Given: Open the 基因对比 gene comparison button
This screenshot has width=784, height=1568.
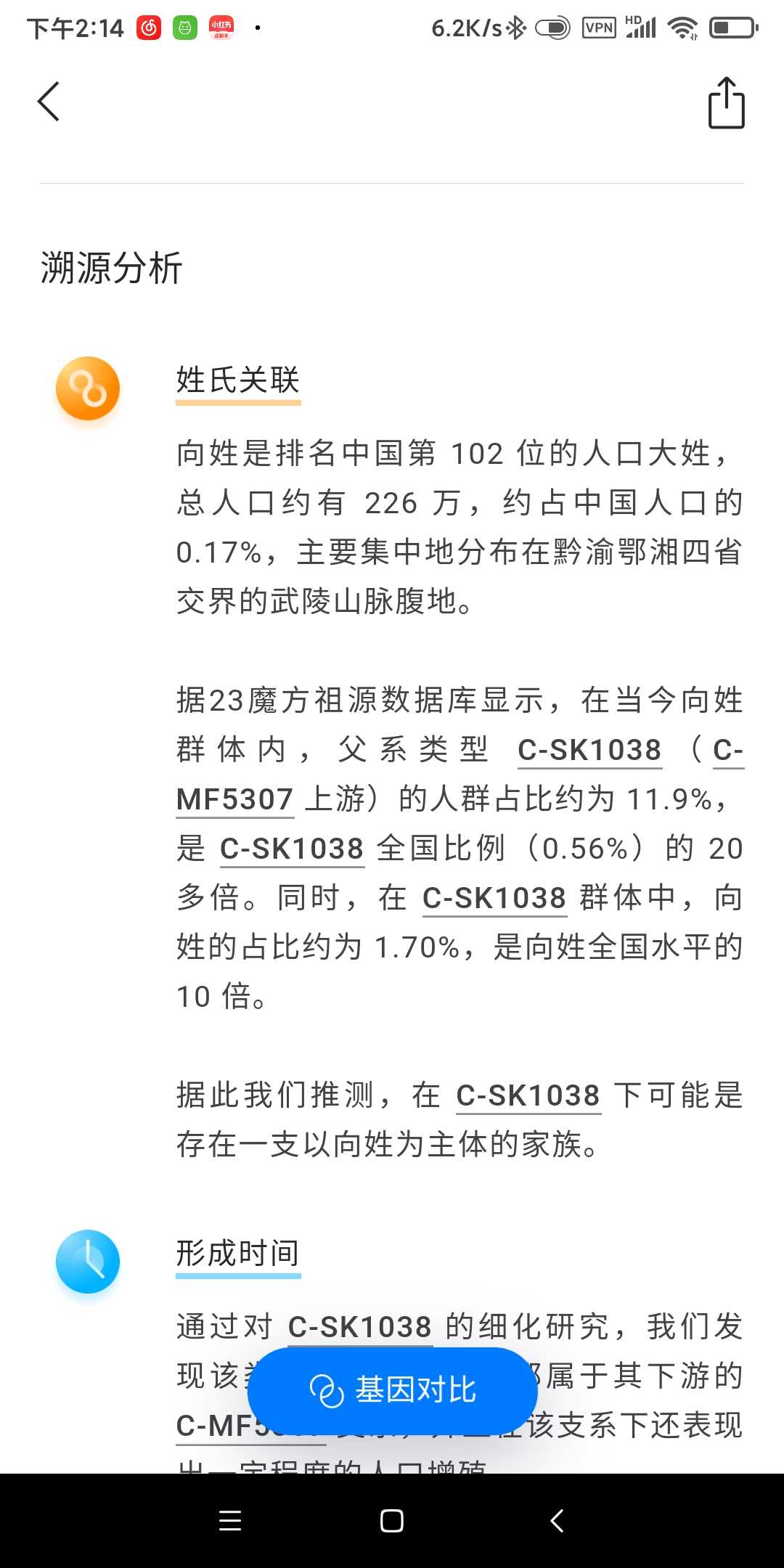Looking at the screenshot, I should coord(392,1390).
